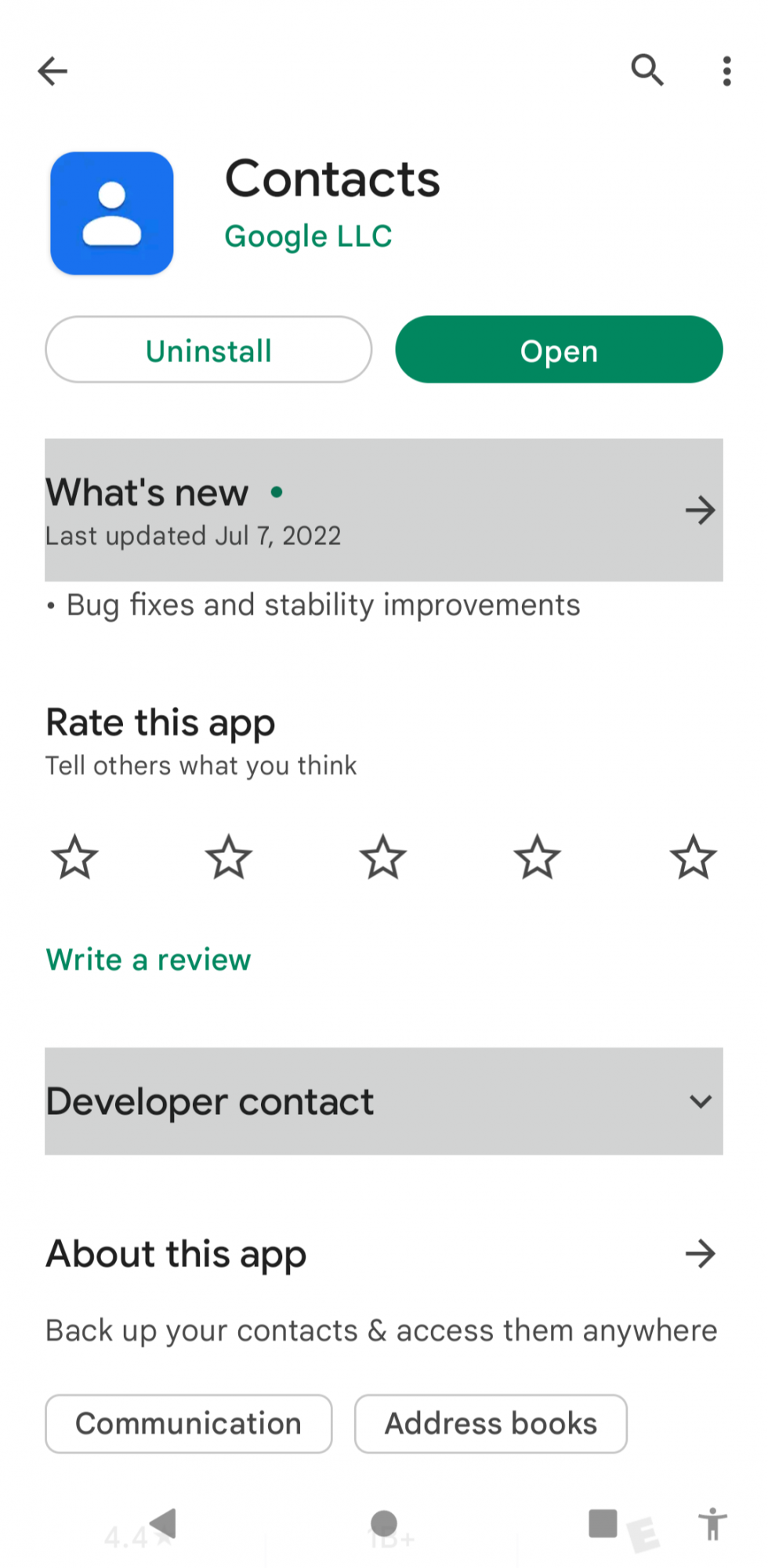This screenshot has width=768, height=1568.
Task: Tap the system home button
Action: 383,1524
